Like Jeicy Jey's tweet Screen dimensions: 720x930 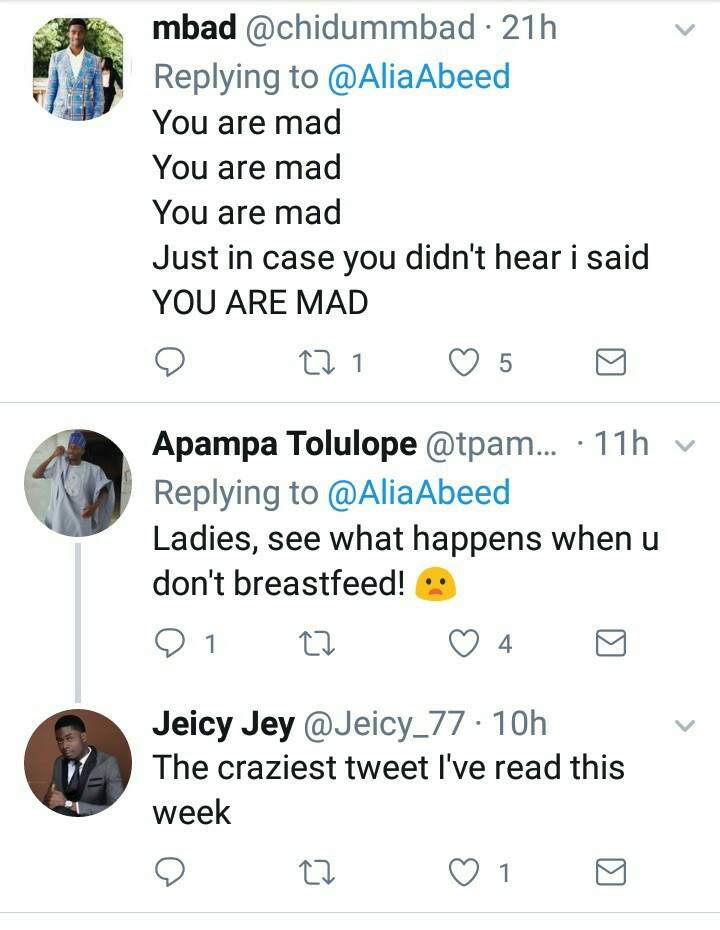point(463,873)
